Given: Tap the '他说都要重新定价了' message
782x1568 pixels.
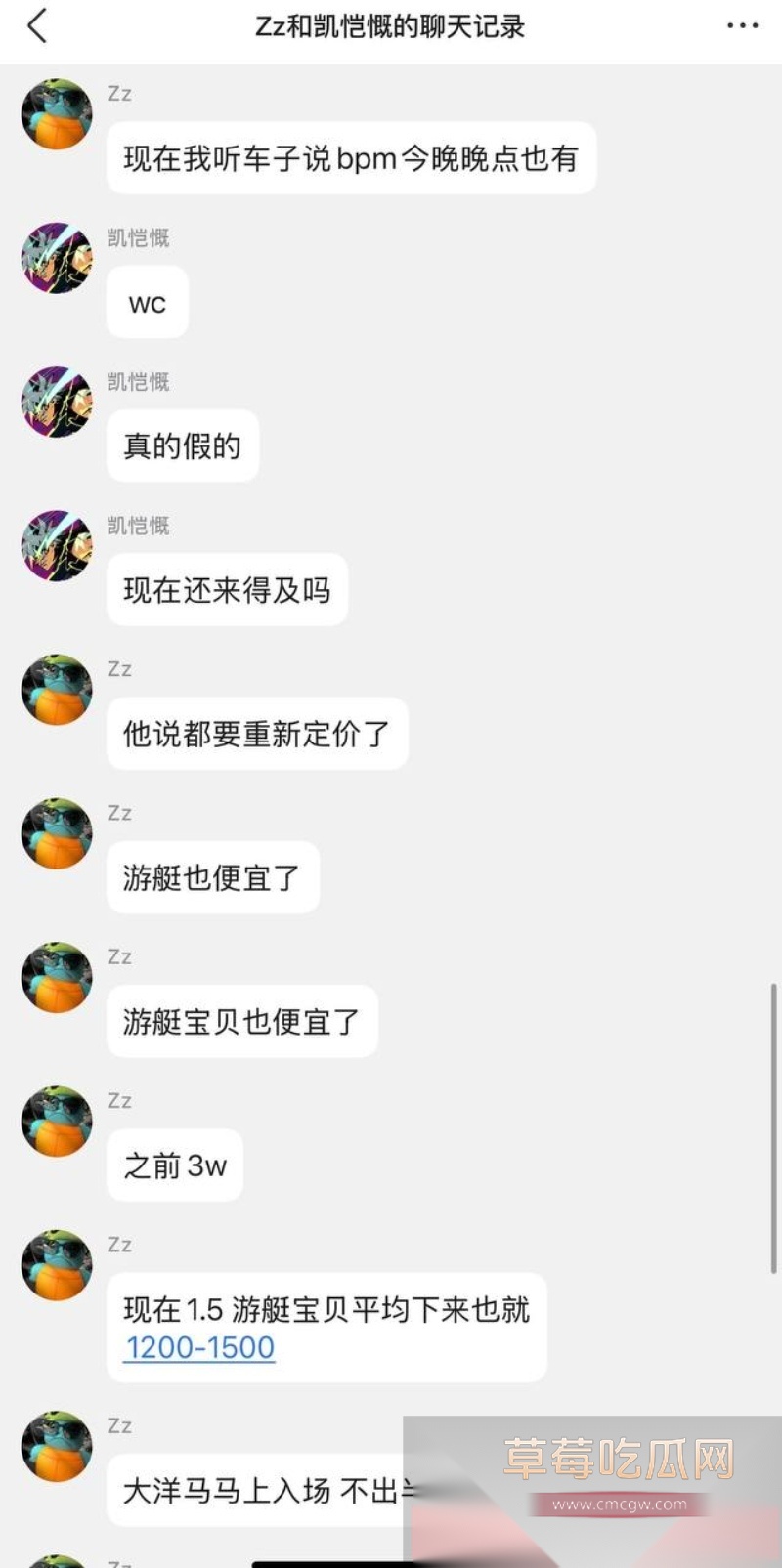Looking at the screenshot, I should pyautogui.click(x=256, y=733).
